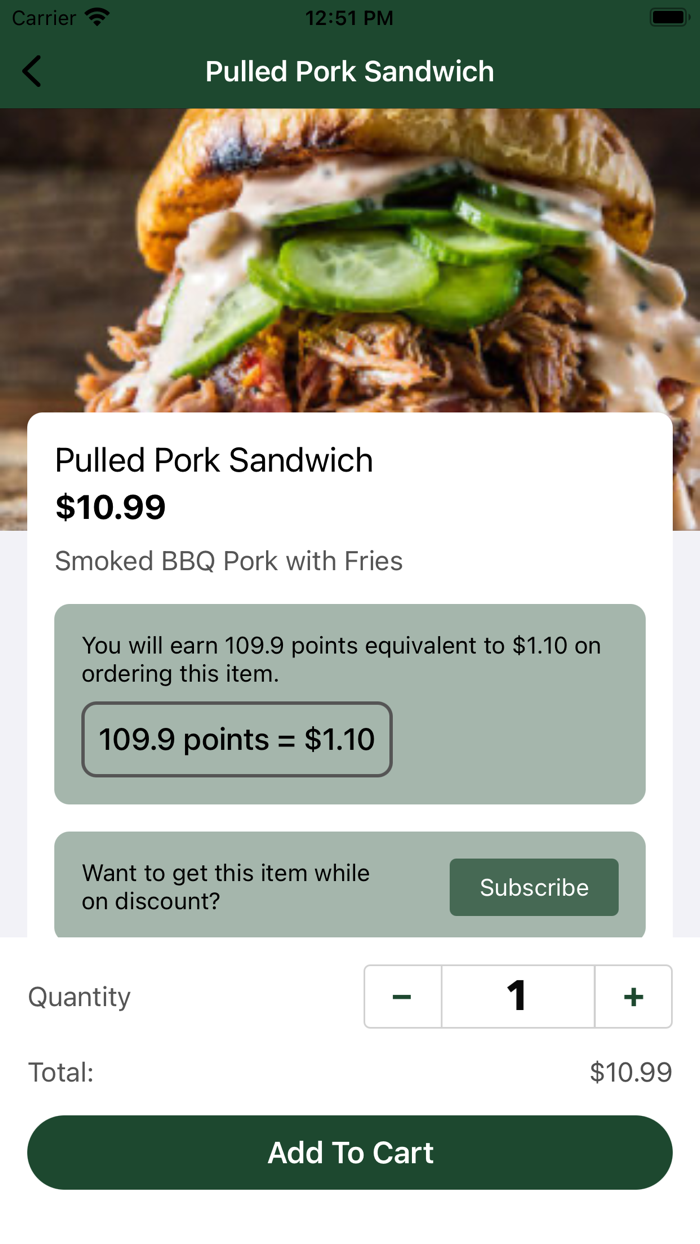The height and width of the screenshot is (1244, 700).
Task: Subscribe to discount alerts for this item
Action: [x=534, y=887]
